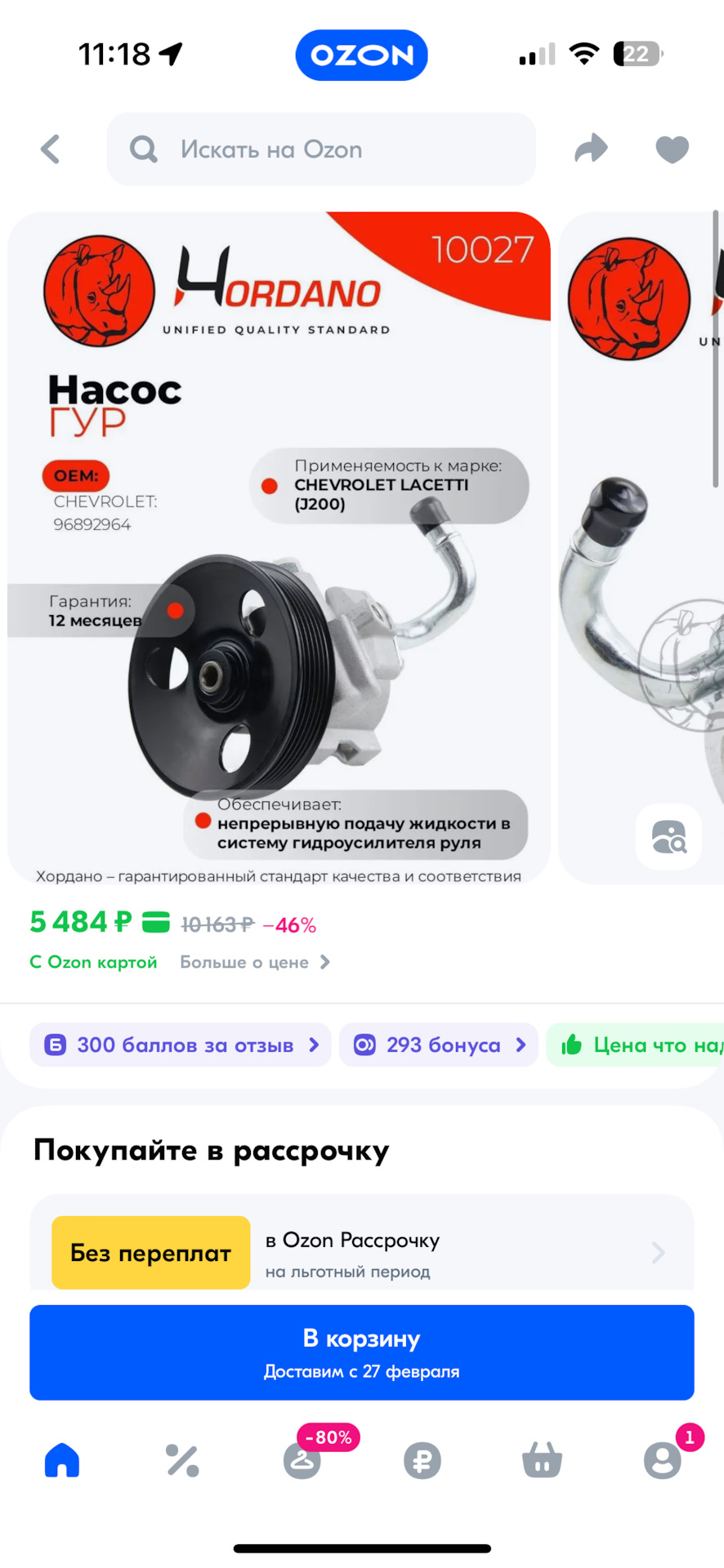Open your profile with notification badge
Viewport: 724px width, 1568px height.
(x=662, y=1461)
